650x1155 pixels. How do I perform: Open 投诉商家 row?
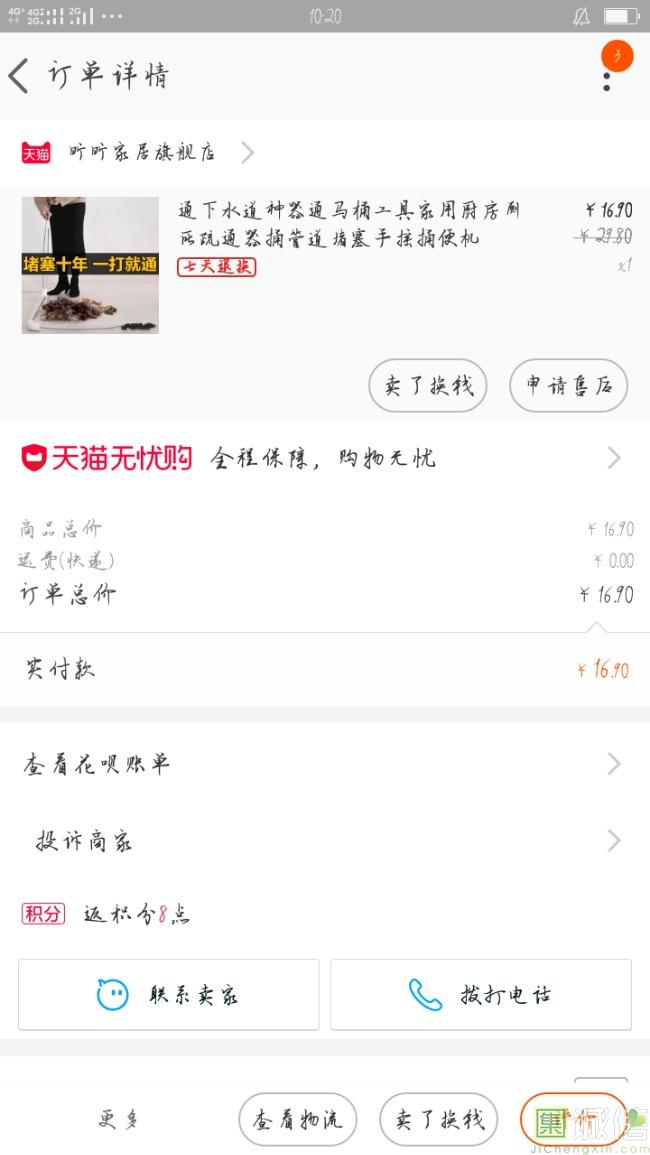[325, 841]
